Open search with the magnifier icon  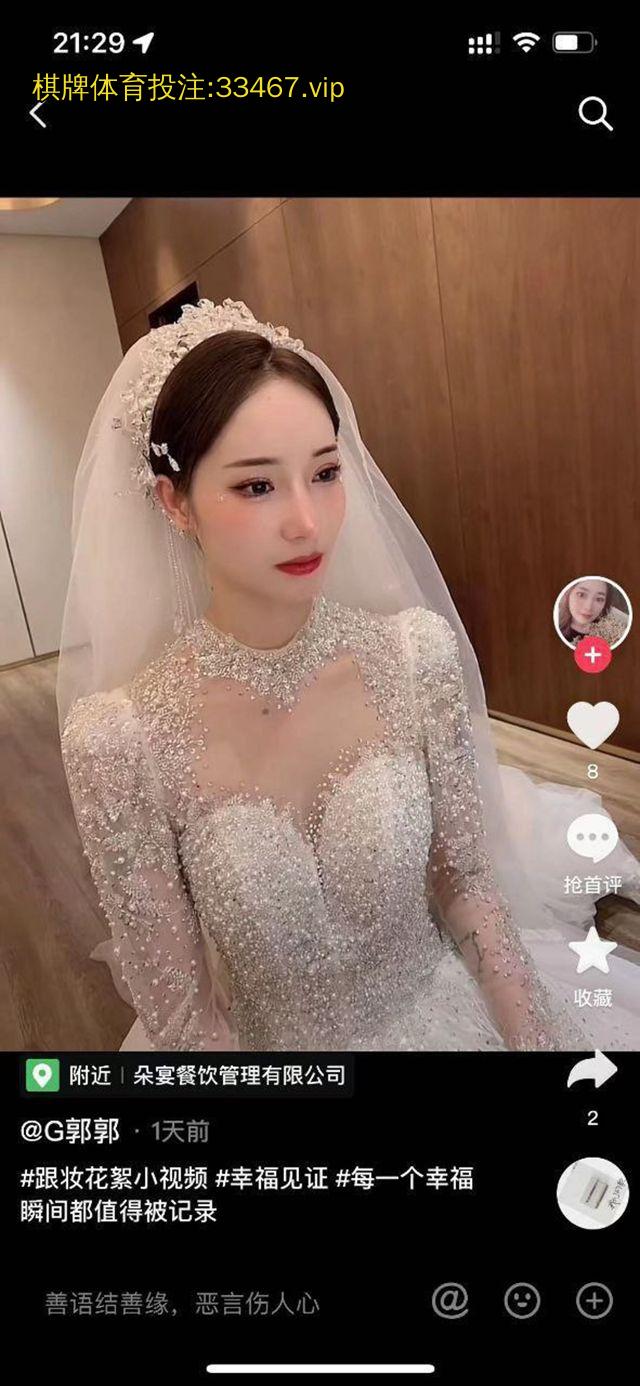coord(595,115)
